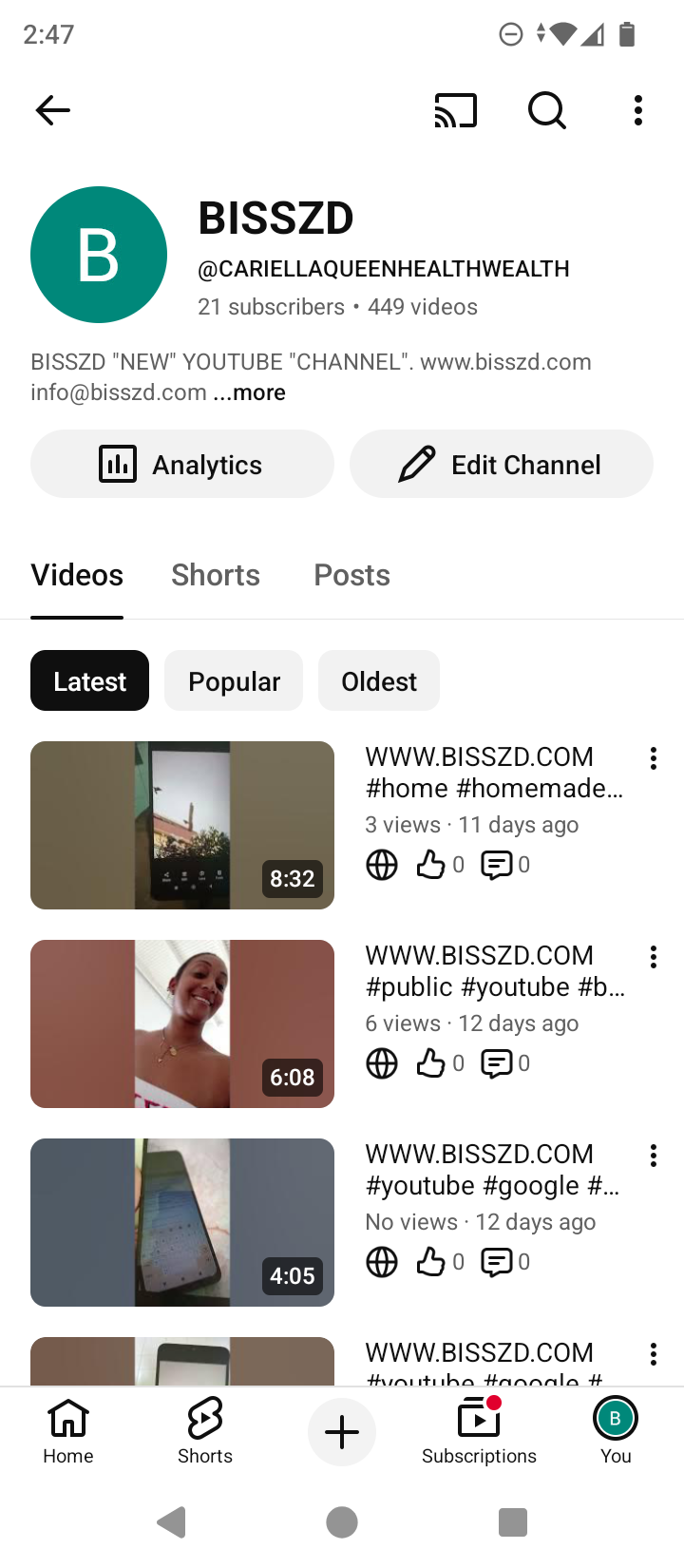The image size is (684, 1568).
Task: Switch to the Shorts channel tab
Action: (x=216, y=575)
